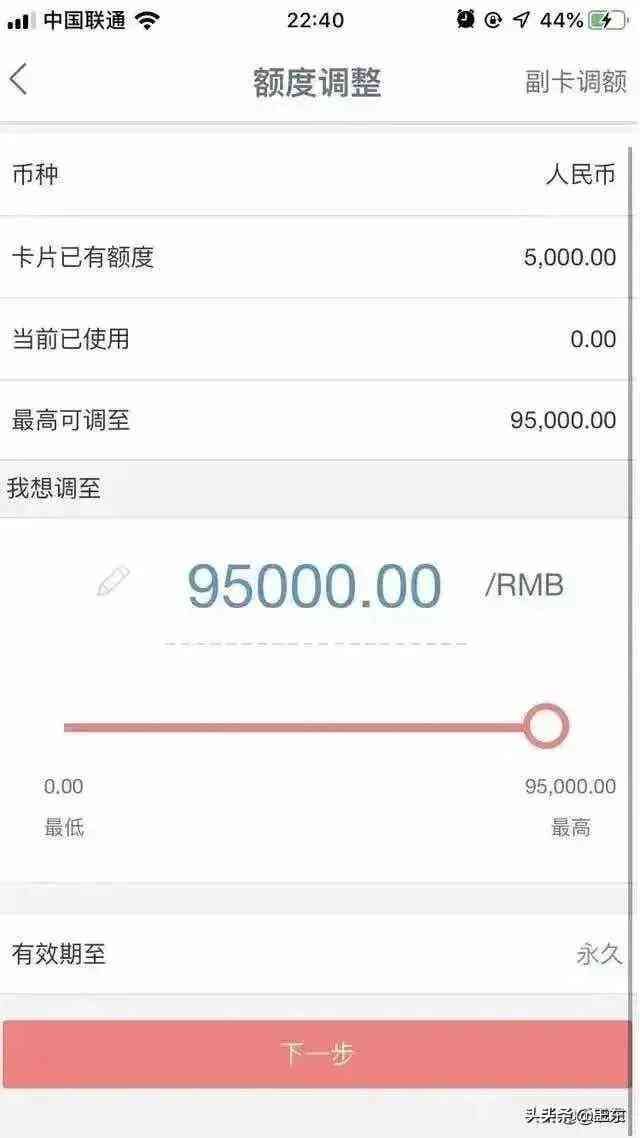
Task: Tap the pencil icon to edit the amount
Action: [x=113, y=581]
